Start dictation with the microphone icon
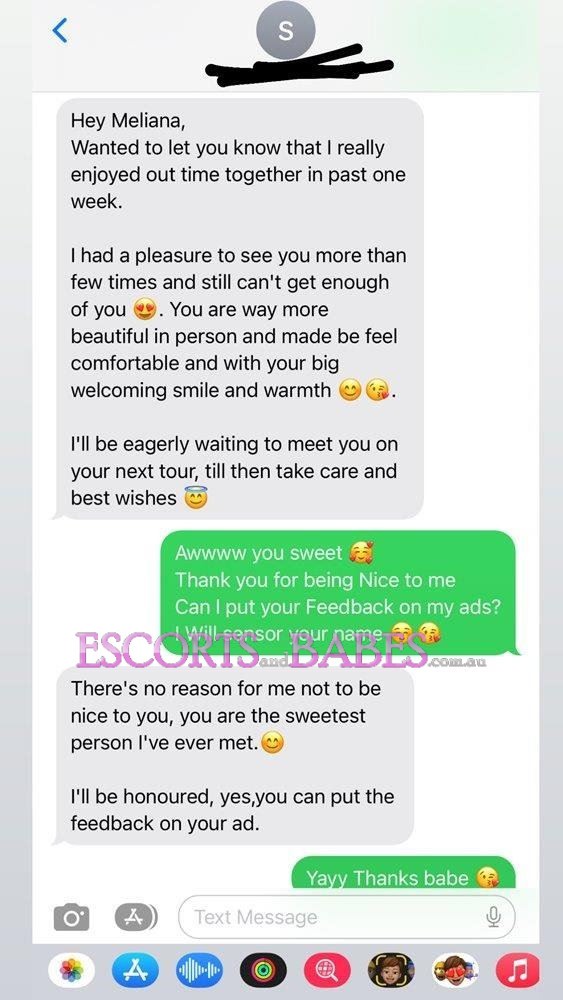563x1000 pixels. click(493, 917)
